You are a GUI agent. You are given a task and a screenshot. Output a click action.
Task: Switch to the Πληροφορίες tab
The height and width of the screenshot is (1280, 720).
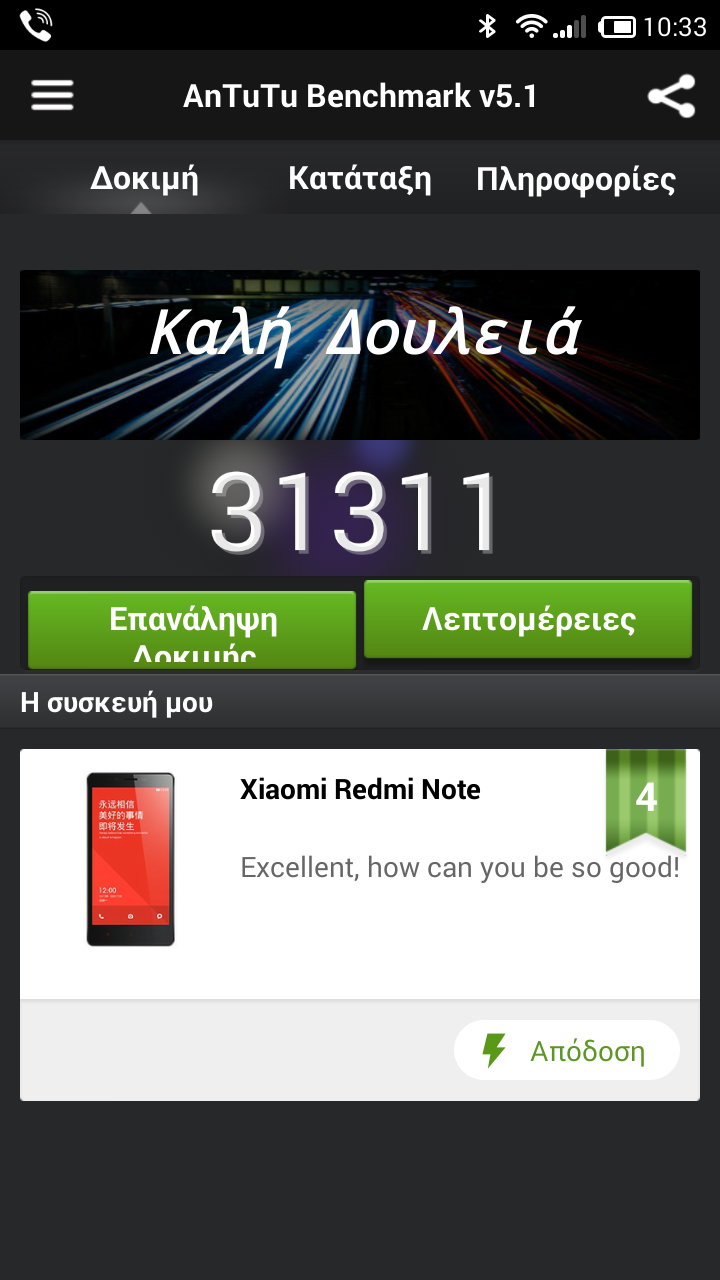pos(576,180)
